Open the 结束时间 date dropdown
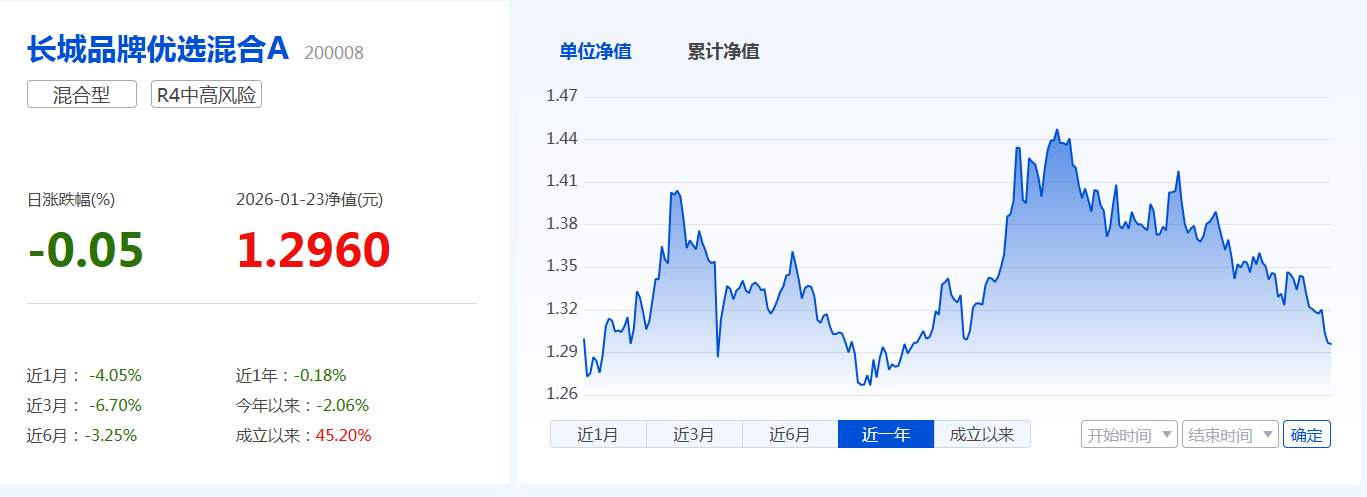This screenshot has height=497, width=1367. tap(1230, 435)
